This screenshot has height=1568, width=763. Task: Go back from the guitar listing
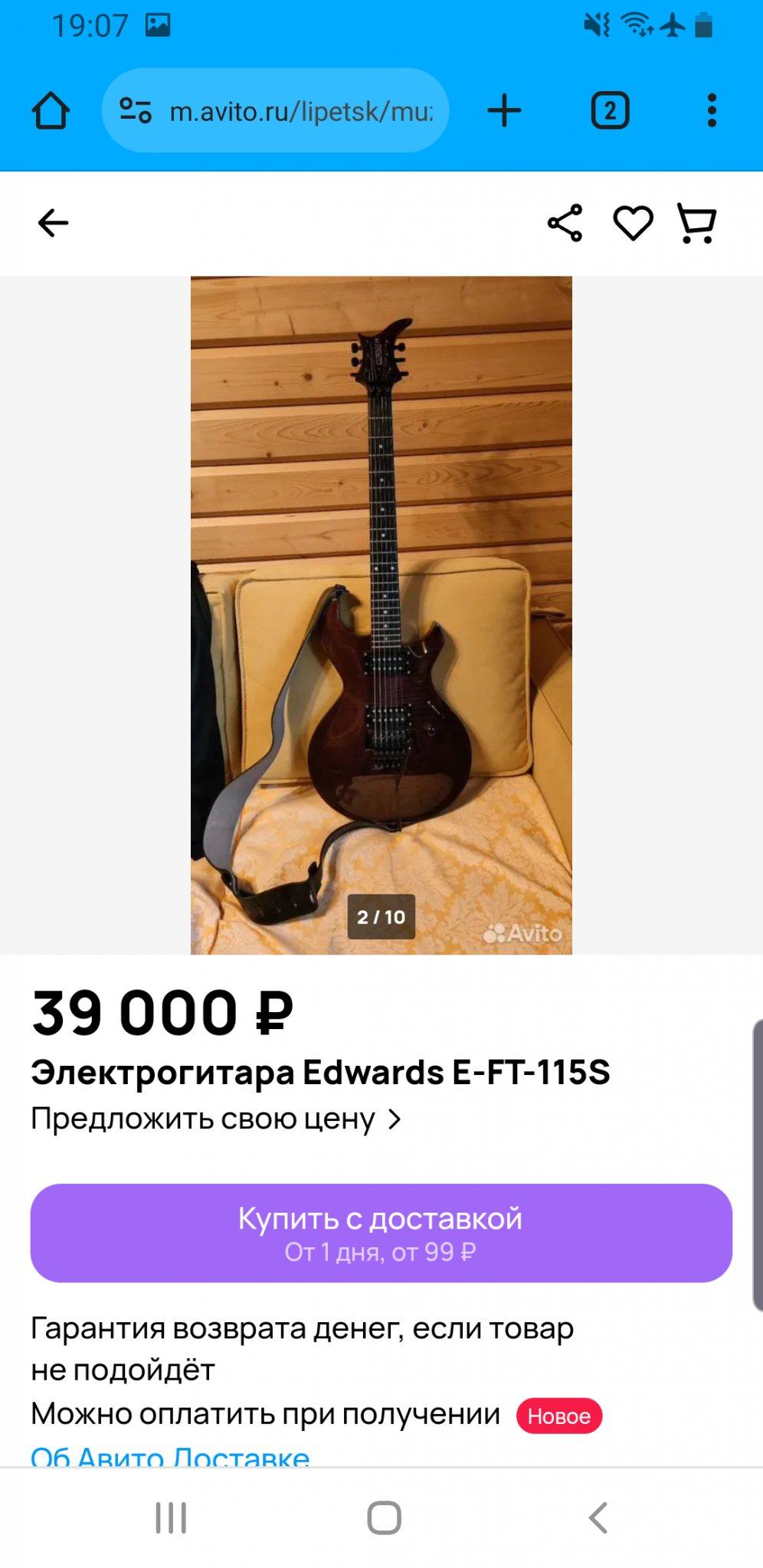click(x=53, y=224)
